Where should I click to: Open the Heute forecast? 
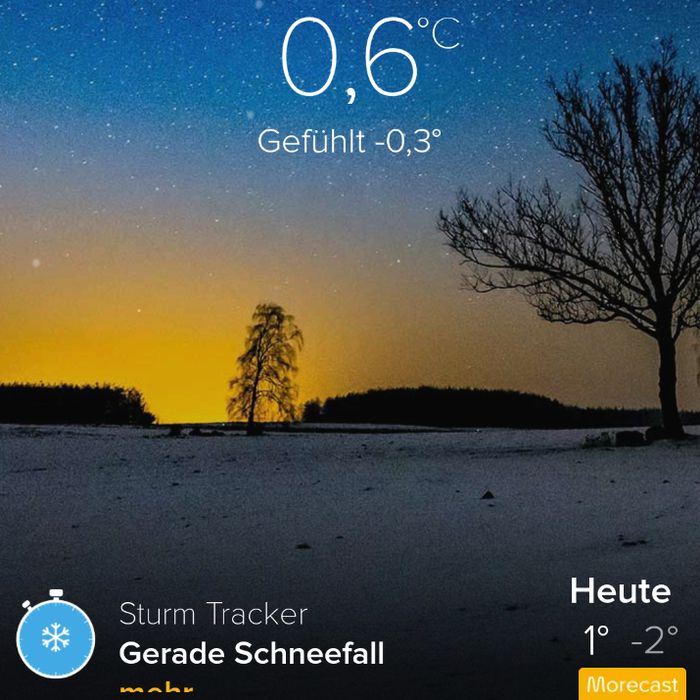pos(620,591)
